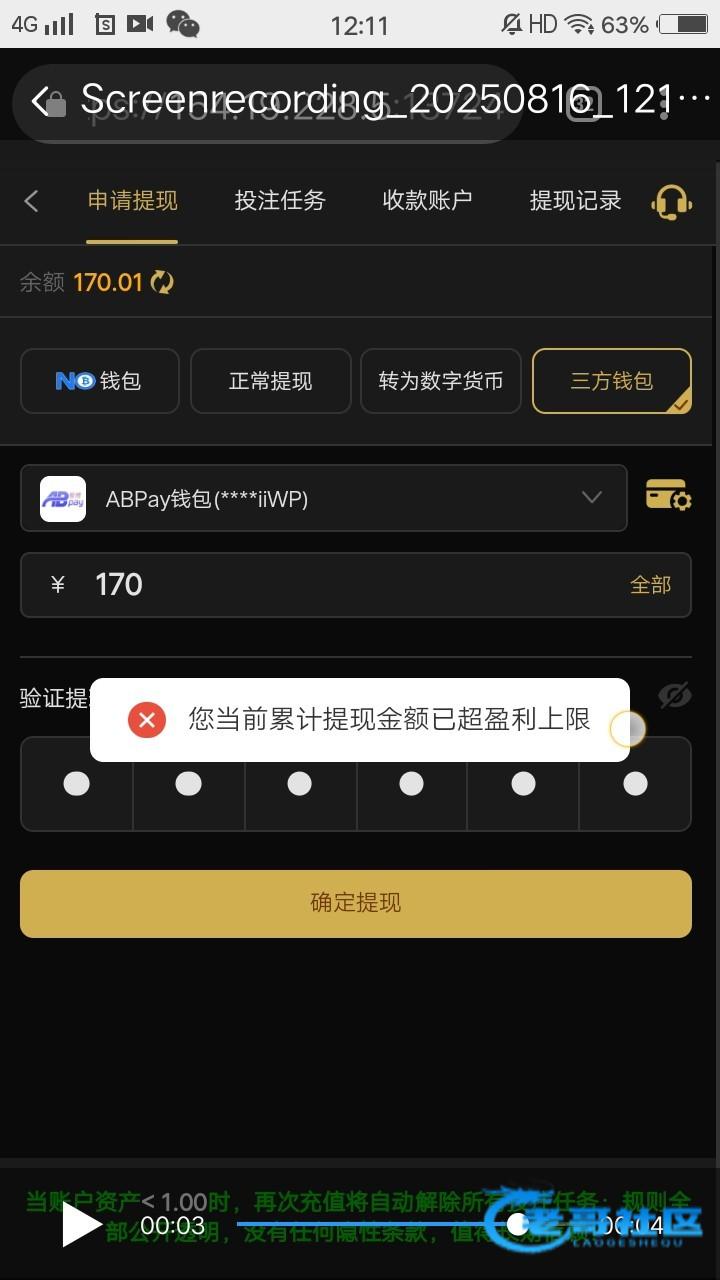Switch to the 收款账户 tab
Screen dimensions: 720x1280
click(427, 201)
